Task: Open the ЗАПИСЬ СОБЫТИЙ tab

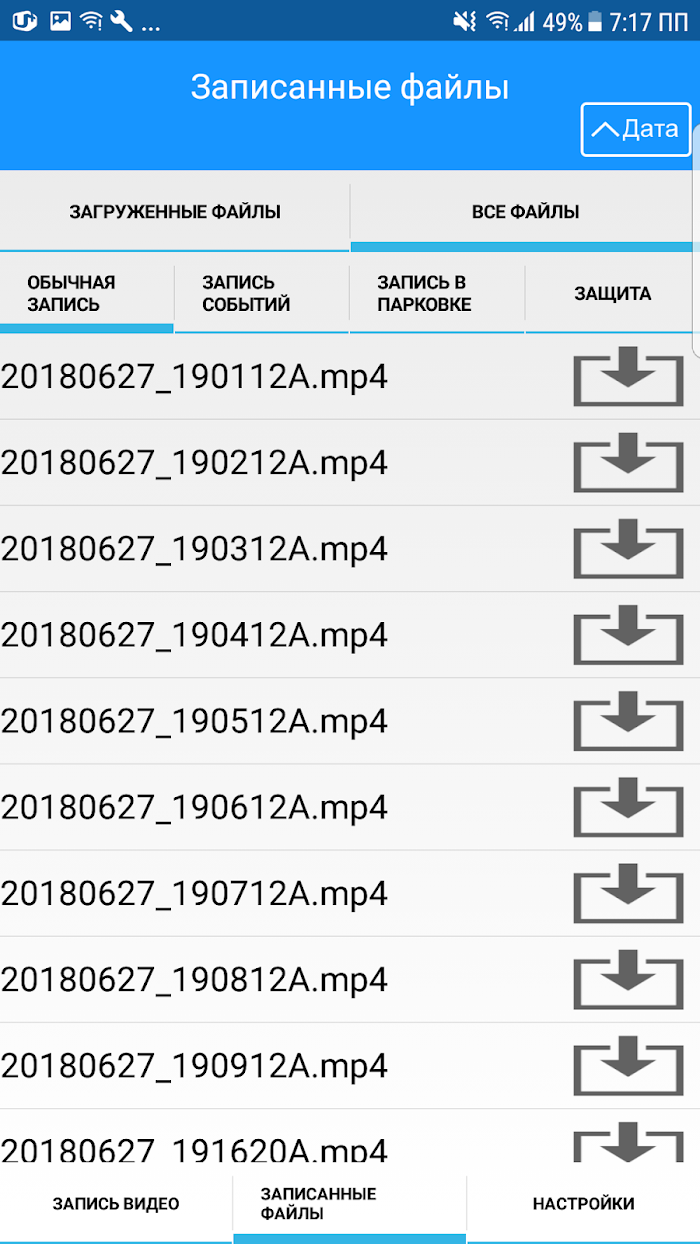Action: (261, 294)
